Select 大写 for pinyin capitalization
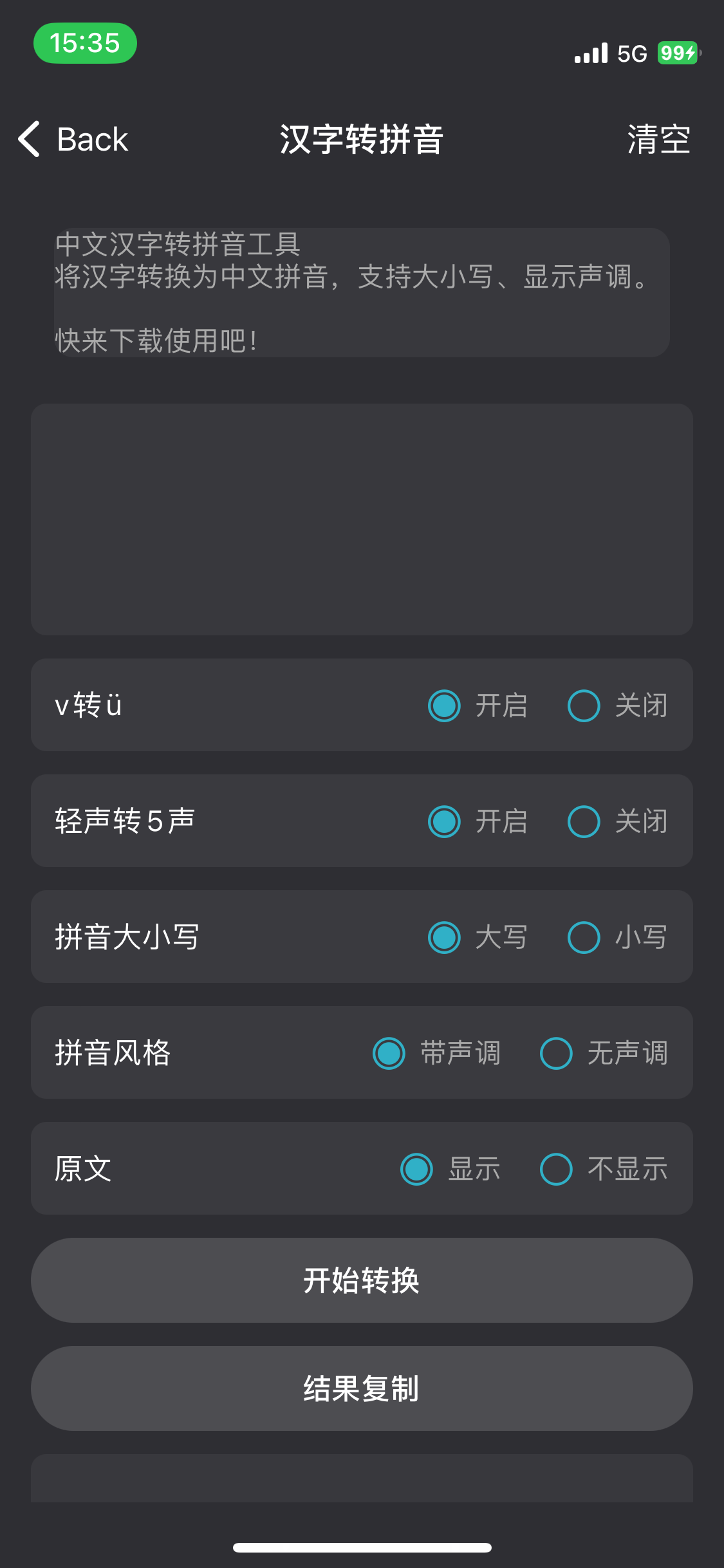Screen dimensions: 724x1568 [x=443, y=938]
